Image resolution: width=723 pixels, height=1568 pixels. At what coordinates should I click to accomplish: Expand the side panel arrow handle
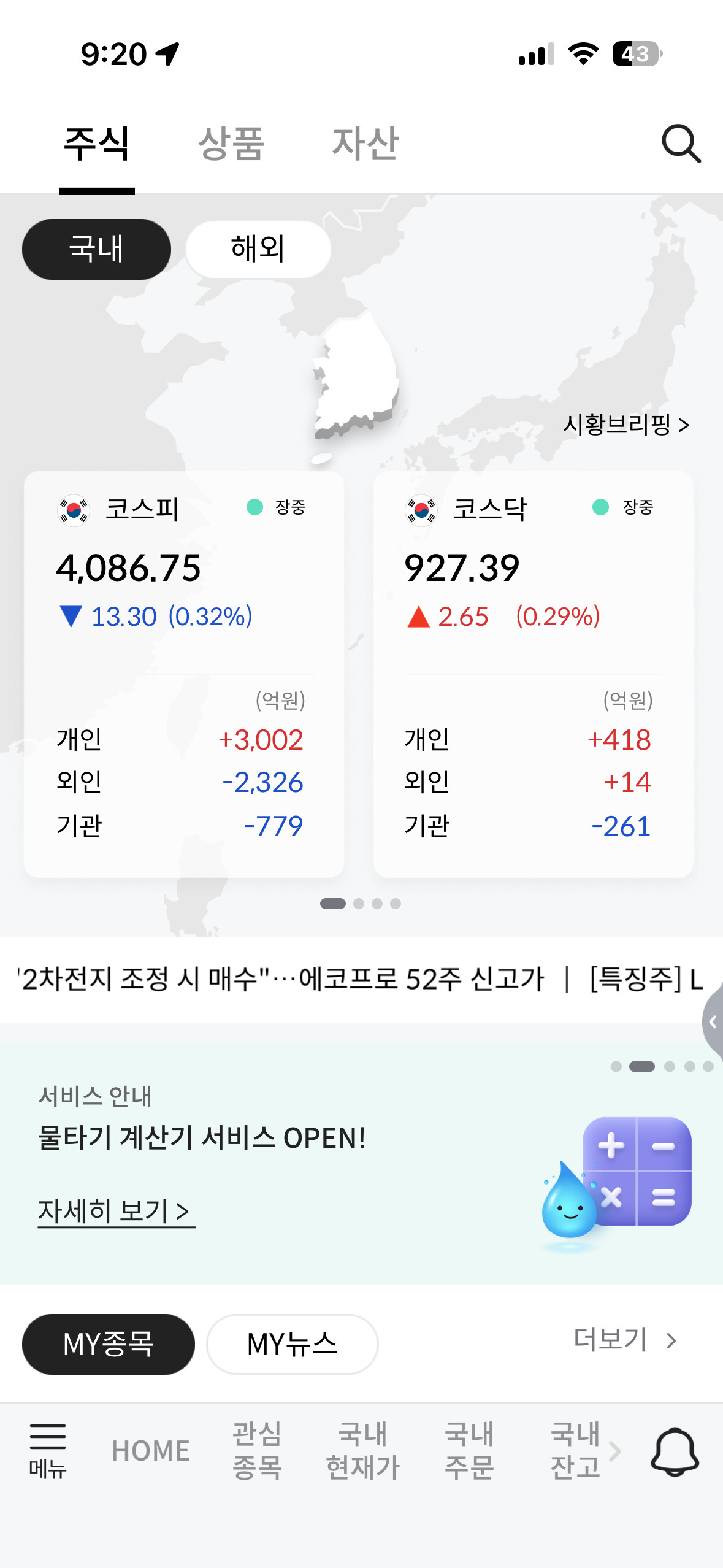713,1021
